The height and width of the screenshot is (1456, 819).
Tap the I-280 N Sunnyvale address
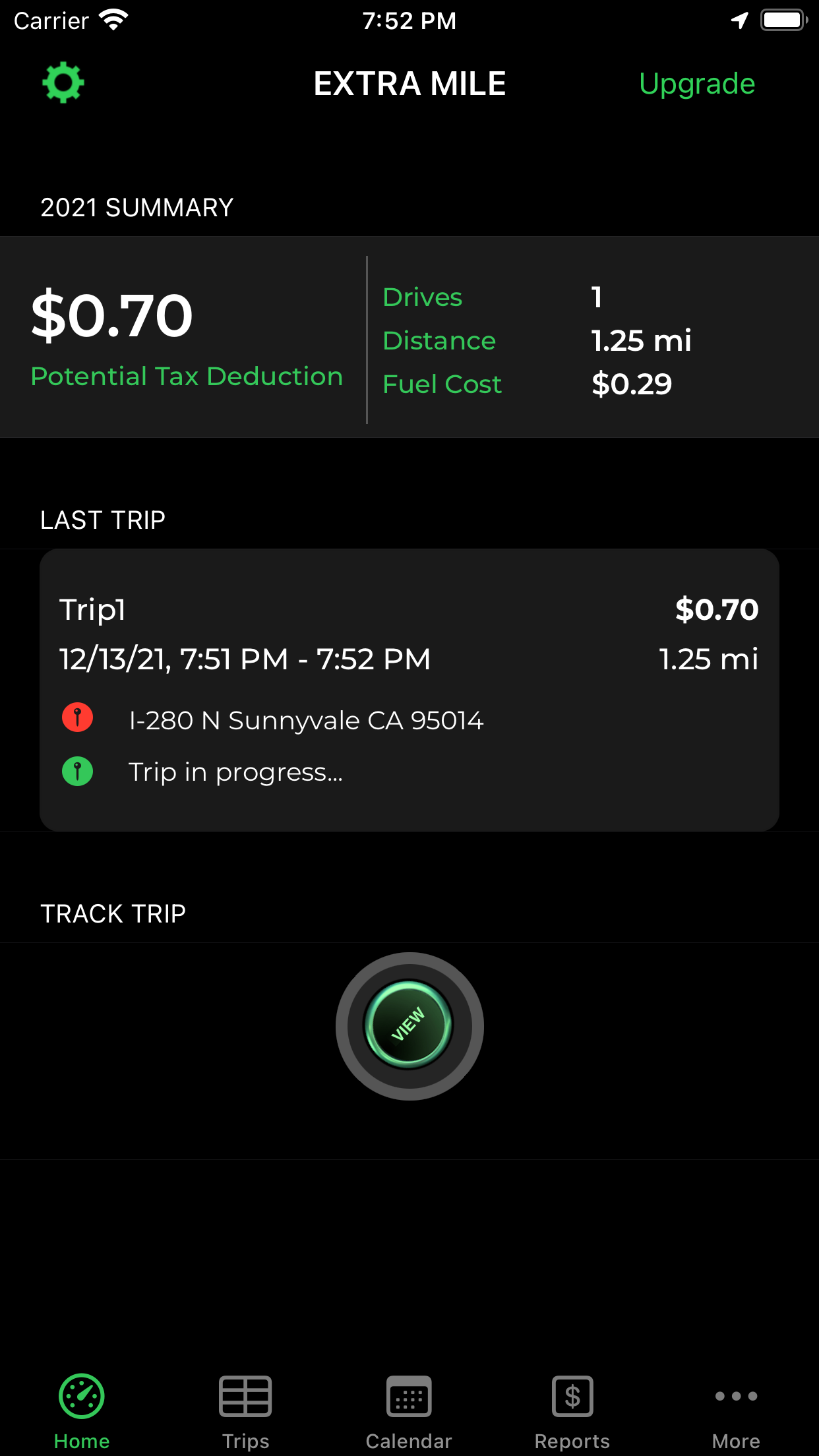[306, 720]
